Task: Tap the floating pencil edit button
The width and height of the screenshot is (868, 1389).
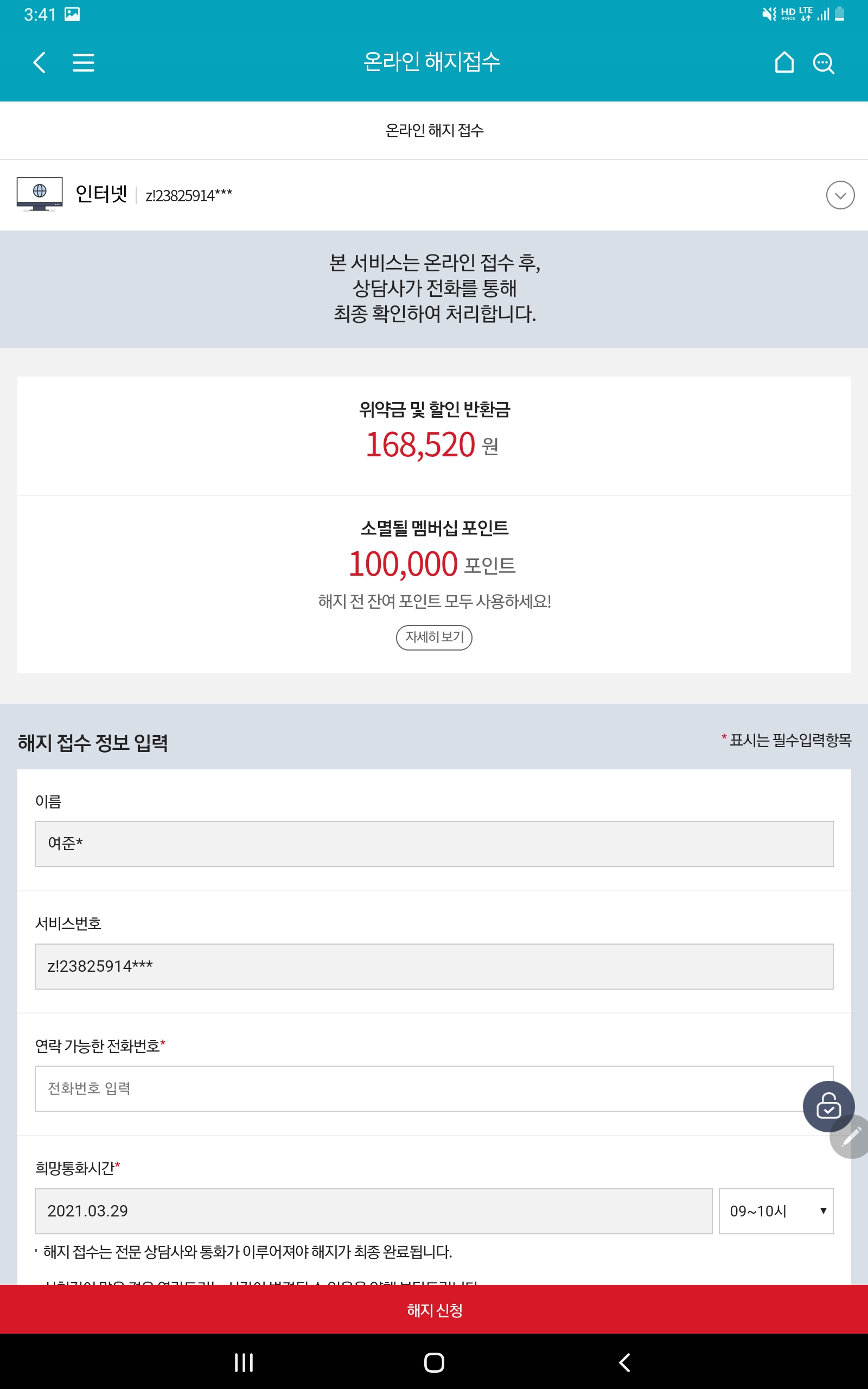Action: click(852, 1137)
